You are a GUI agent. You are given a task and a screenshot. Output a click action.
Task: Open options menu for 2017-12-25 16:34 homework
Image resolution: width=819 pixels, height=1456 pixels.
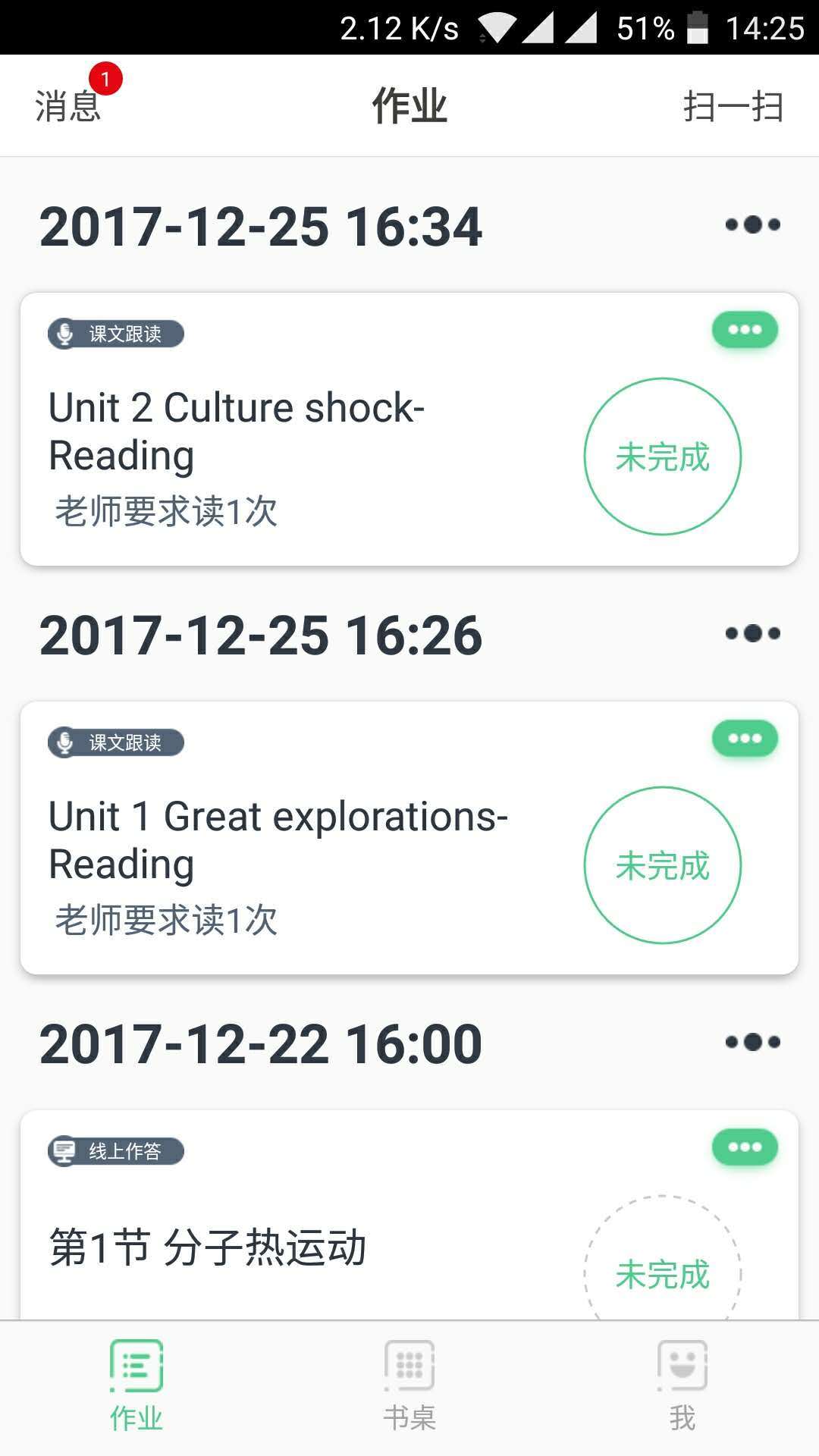coord(752,224)
